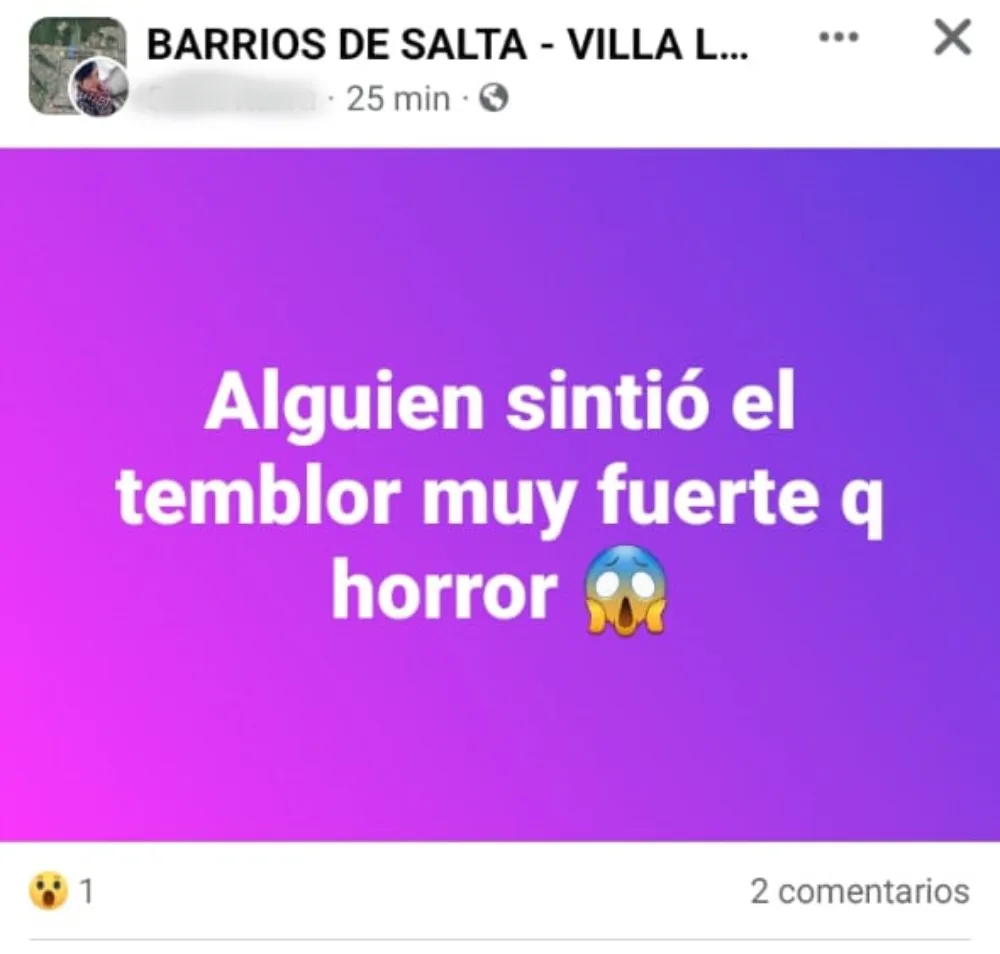This screenshot has width=1000, height=954.
Task: View the 2 comentarios on this post
Action: tap(859, 891)
